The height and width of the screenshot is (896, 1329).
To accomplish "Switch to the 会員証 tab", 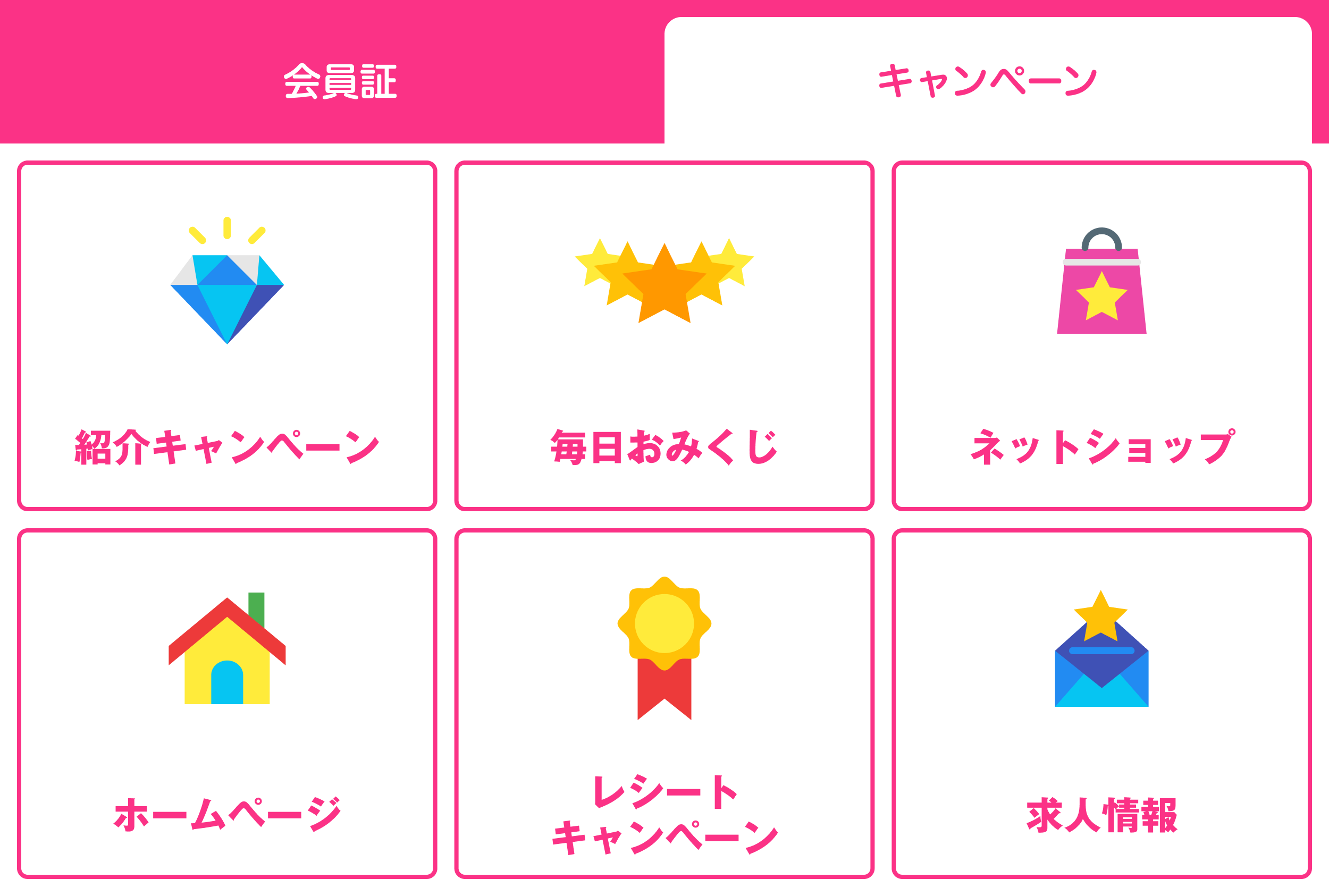I will 340,81.
